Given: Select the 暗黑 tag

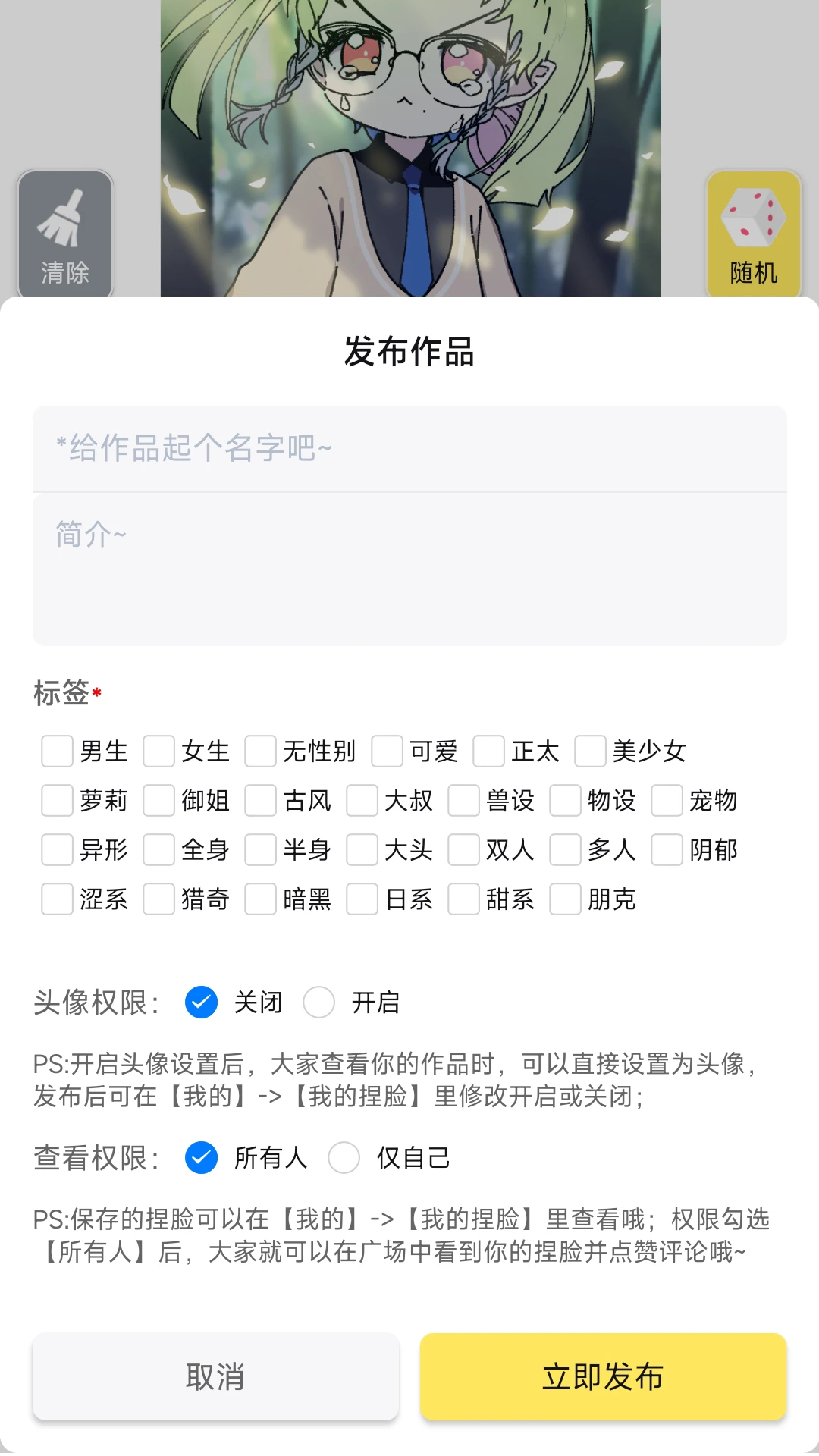Looking at the screenshot, I should 260,900.
